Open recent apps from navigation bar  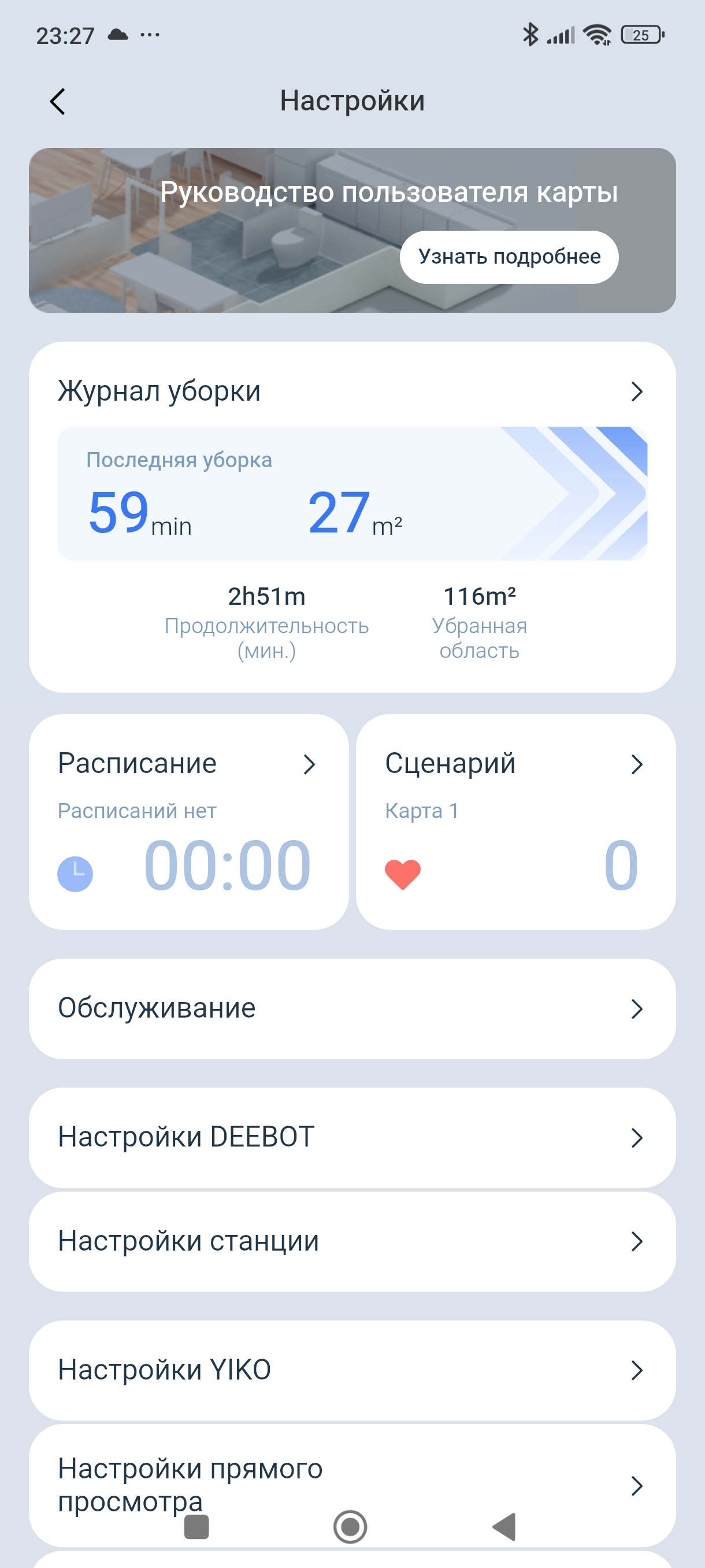tap(196, 1526)
